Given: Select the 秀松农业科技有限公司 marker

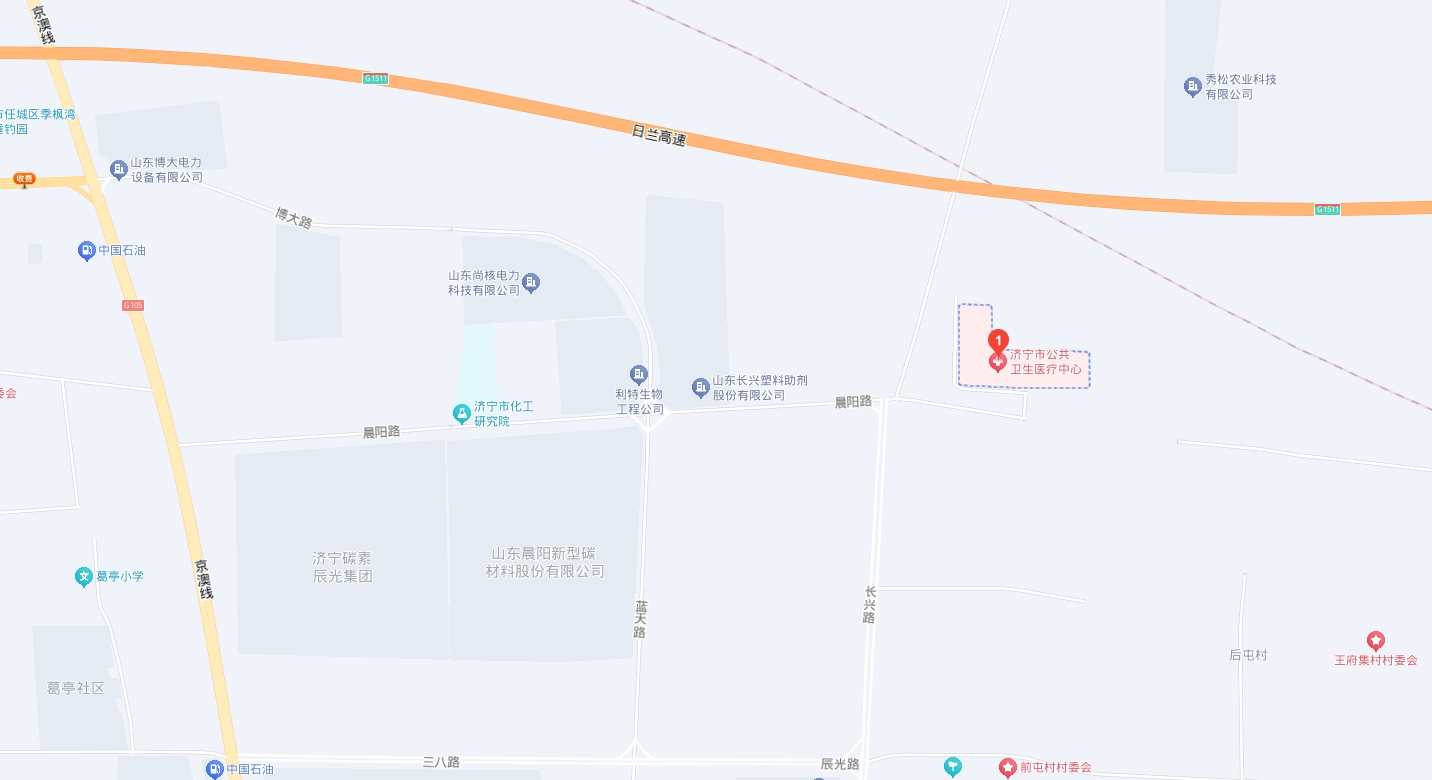Looking at the screenshot, I should (x=1192, y=87).
